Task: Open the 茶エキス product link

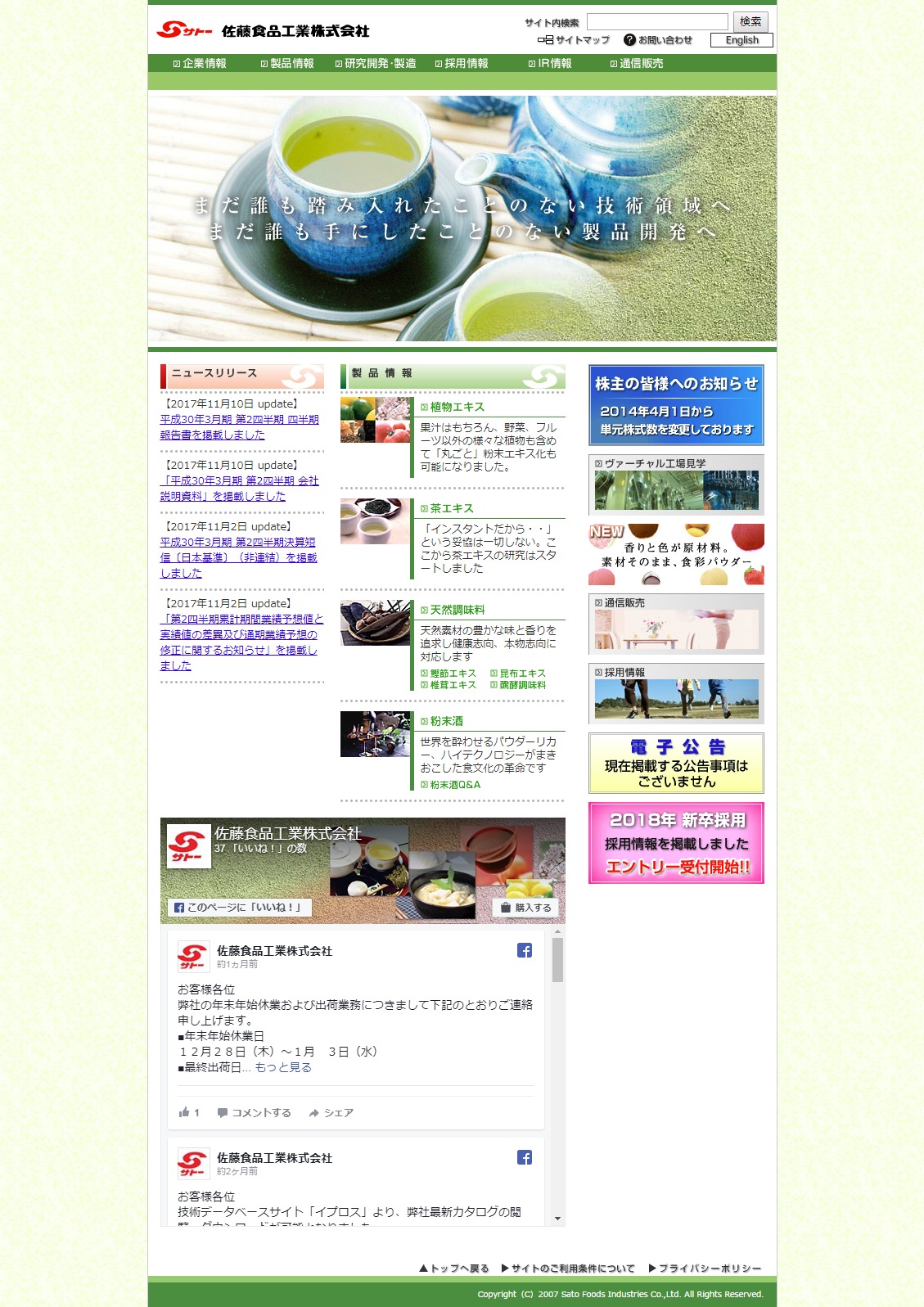Action: (x=451, y=509)
